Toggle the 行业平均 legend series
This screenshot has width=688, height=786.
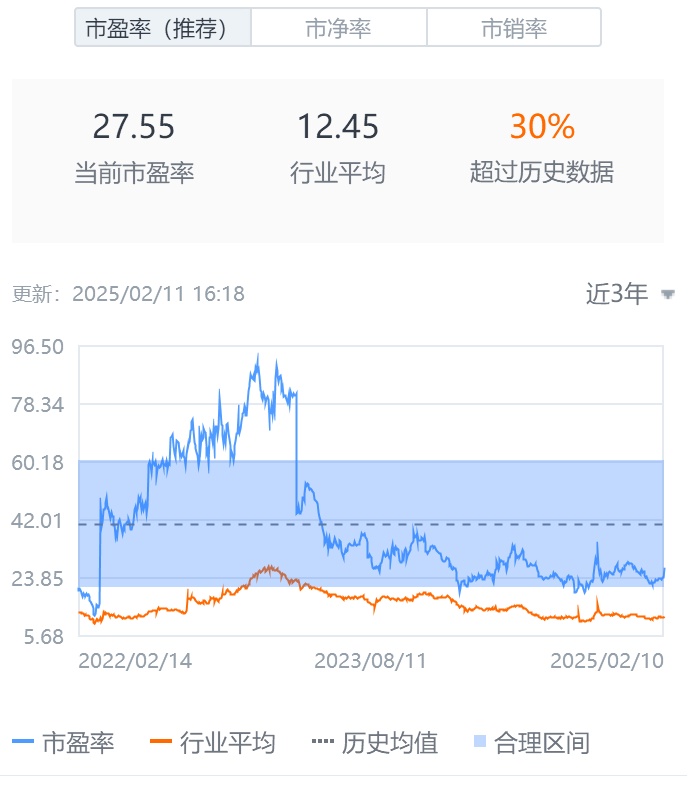point(212,743)
